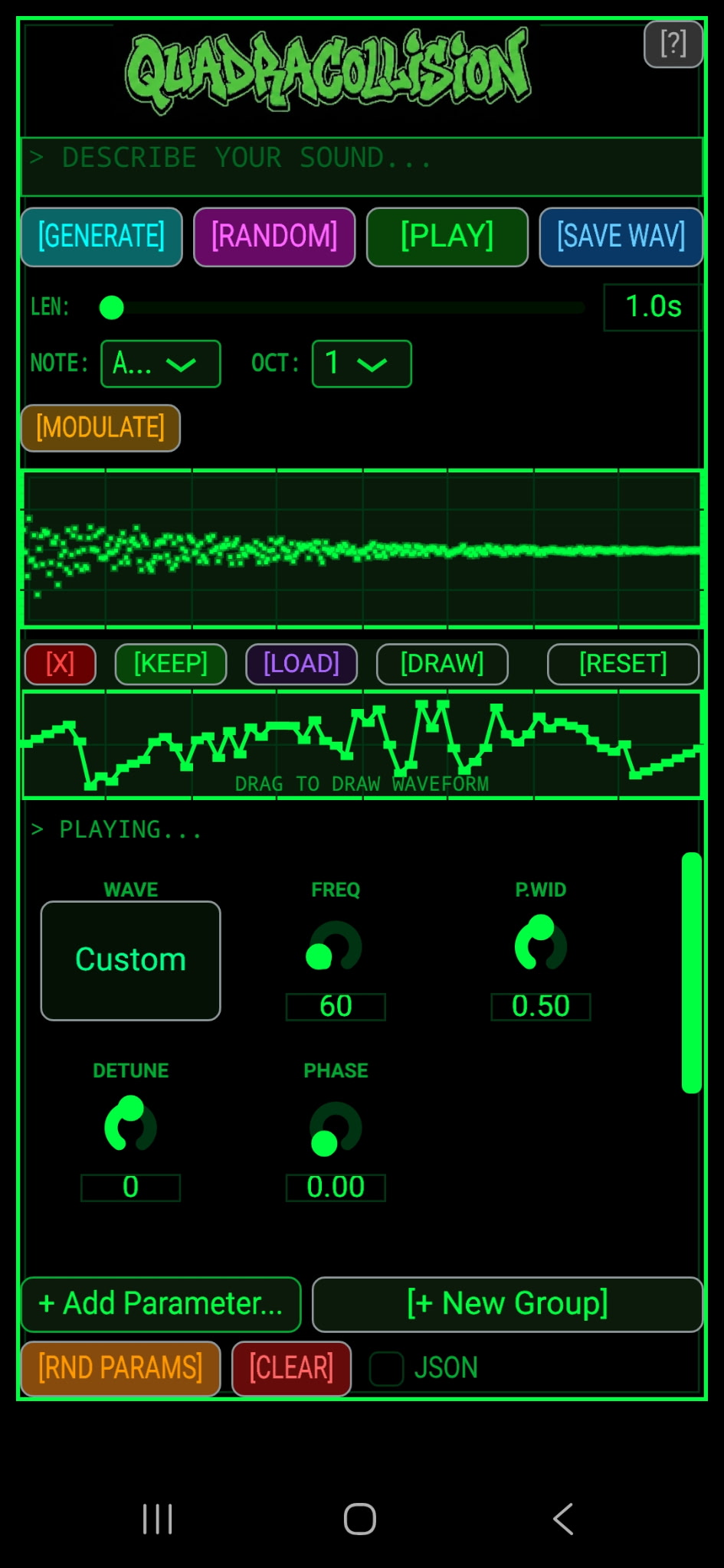Viewport: 724px width, 1568px height.
Task: Add a new parameter
Action: pos(161,1304)
